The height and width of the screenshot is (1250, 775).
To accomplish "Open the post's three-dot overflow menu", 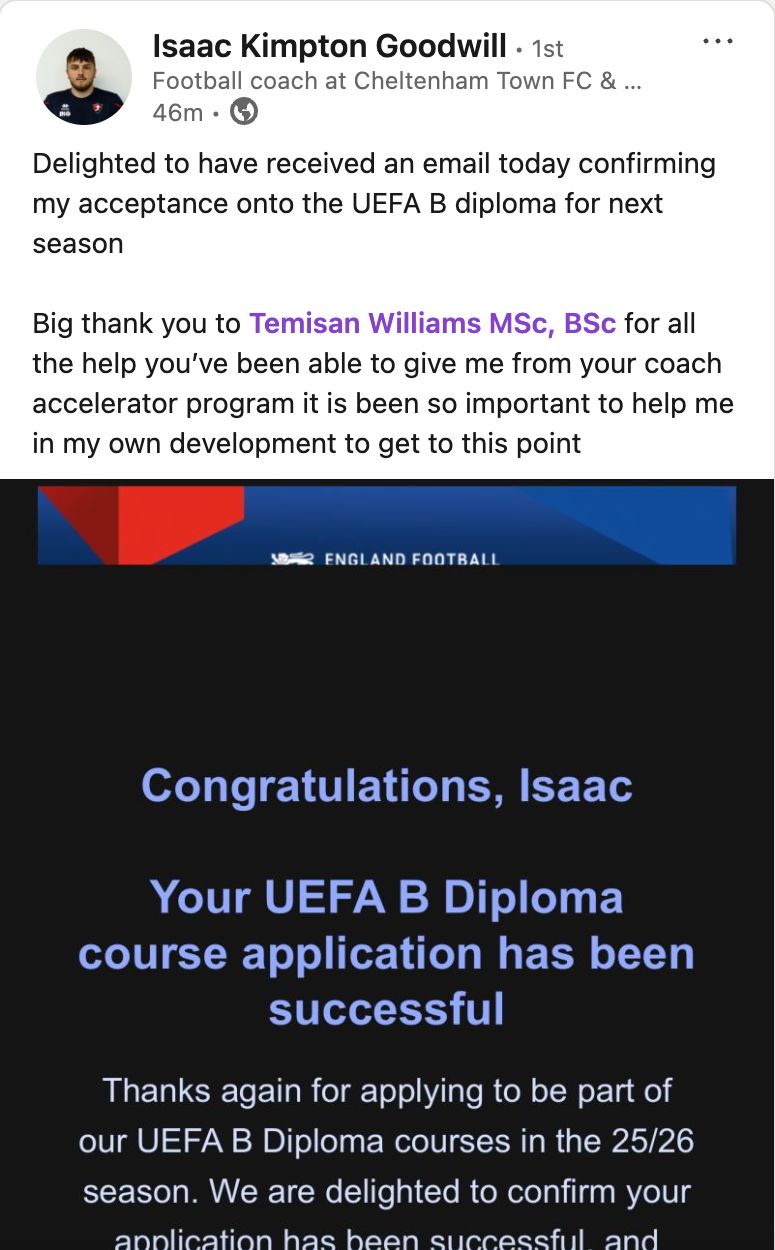I will tap(718, 42).
